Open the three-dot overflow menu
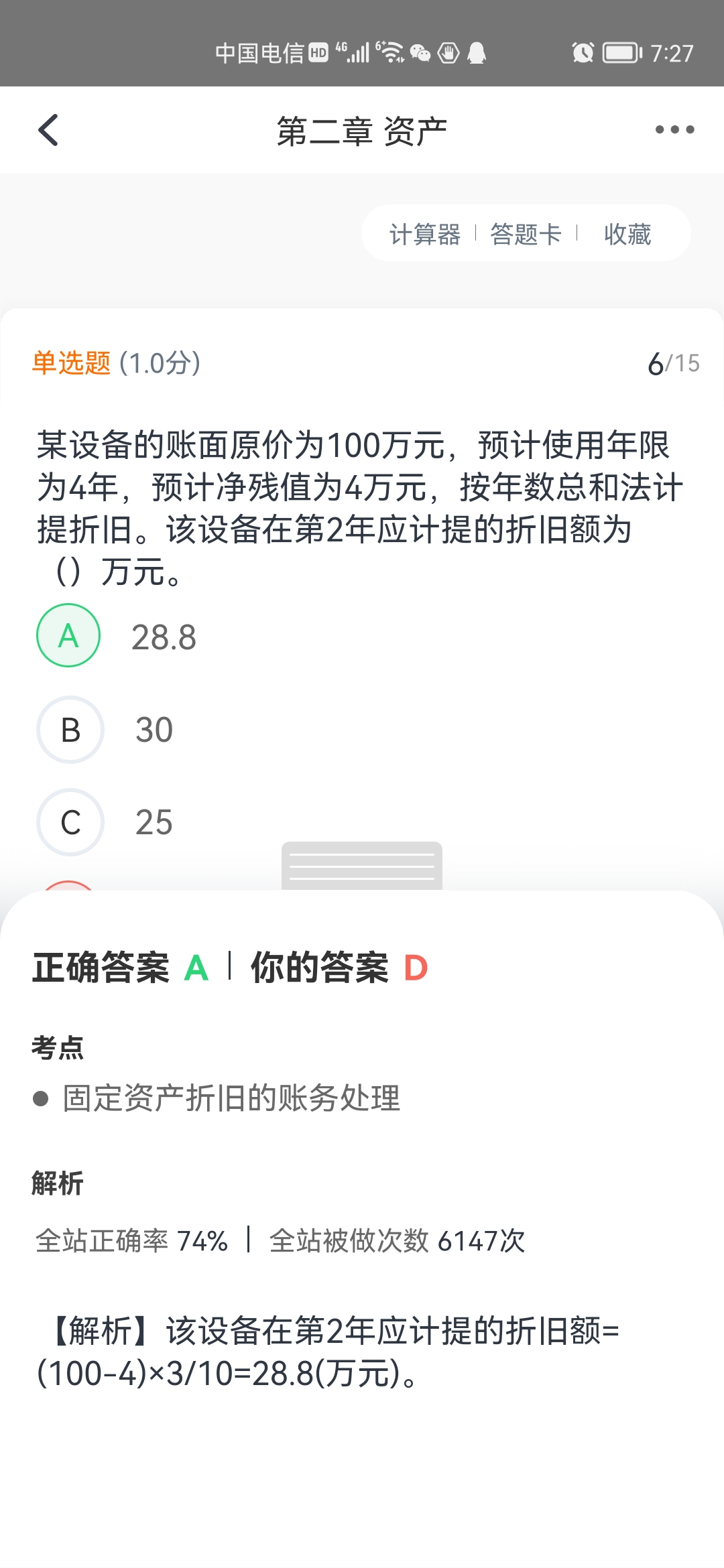The image size is (724, 1568). pos(674,130)
